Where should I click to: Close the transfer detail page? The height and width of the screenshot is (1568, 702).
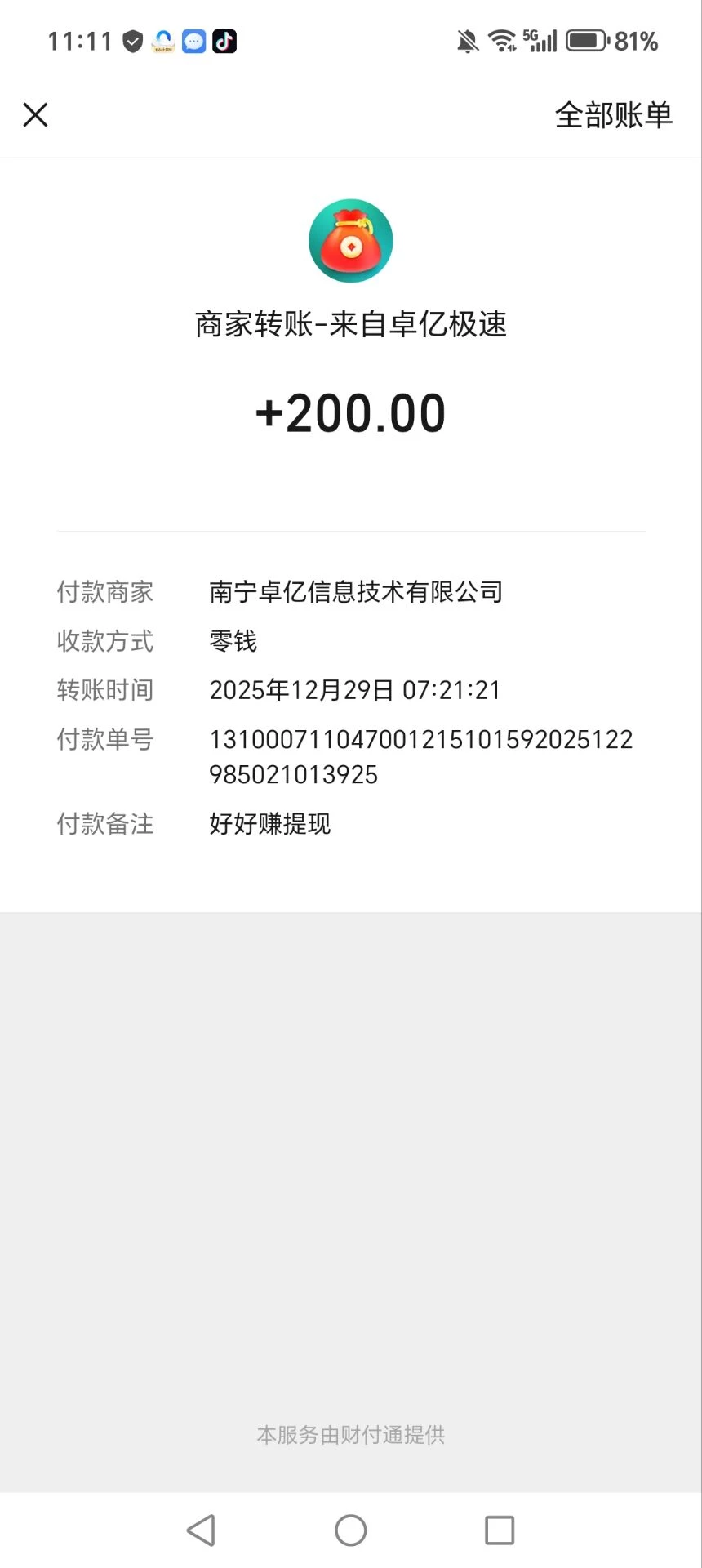[x=35, y=115]
